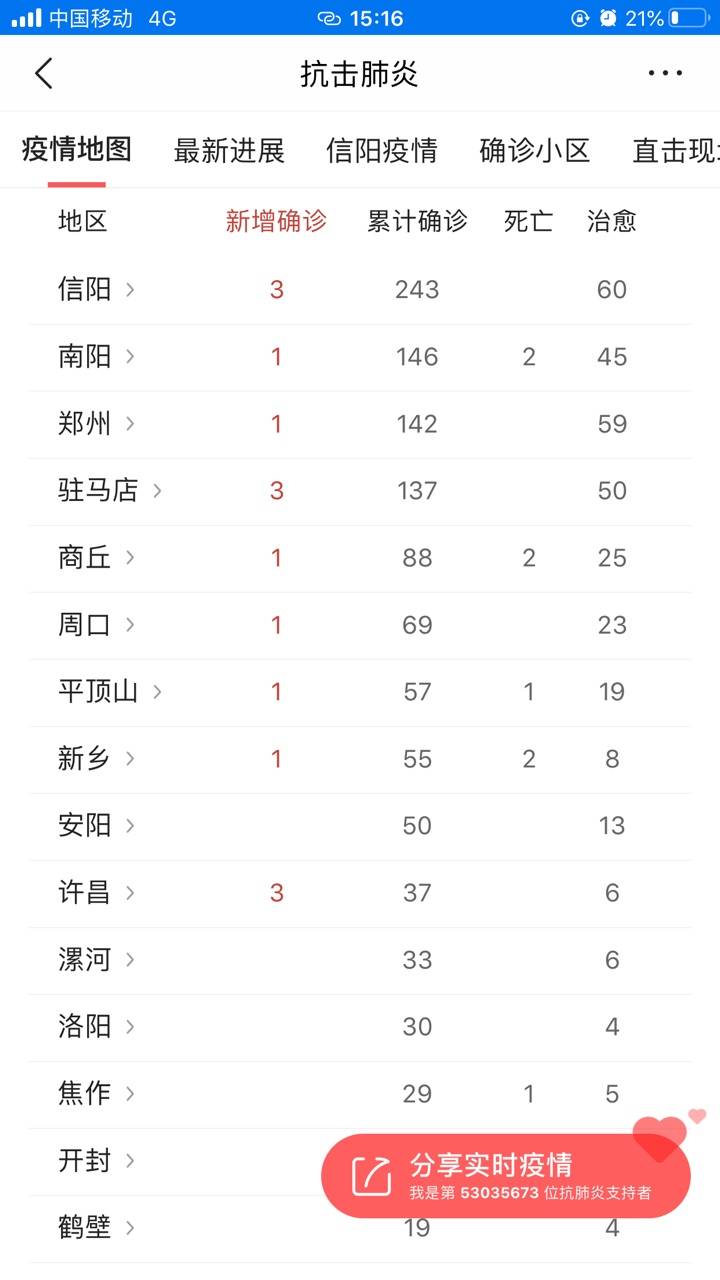Expand 平顶山 region details
Viewport: 720px width, 1280px height.
(360, 692)
